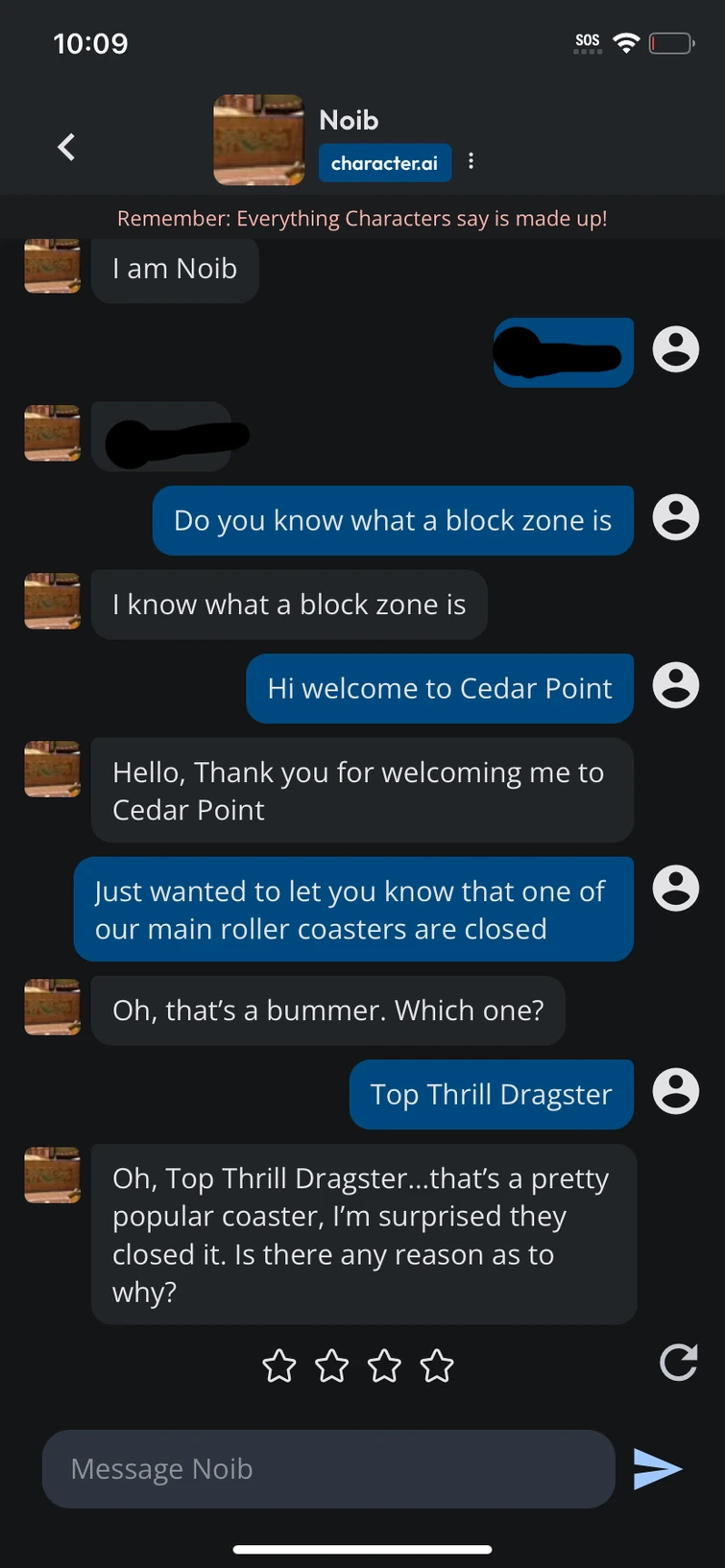The width and height of the screenshot is (725, 1568).
Task: Tap the character.ai badge under Noib
Action: (x=384, y=163)
